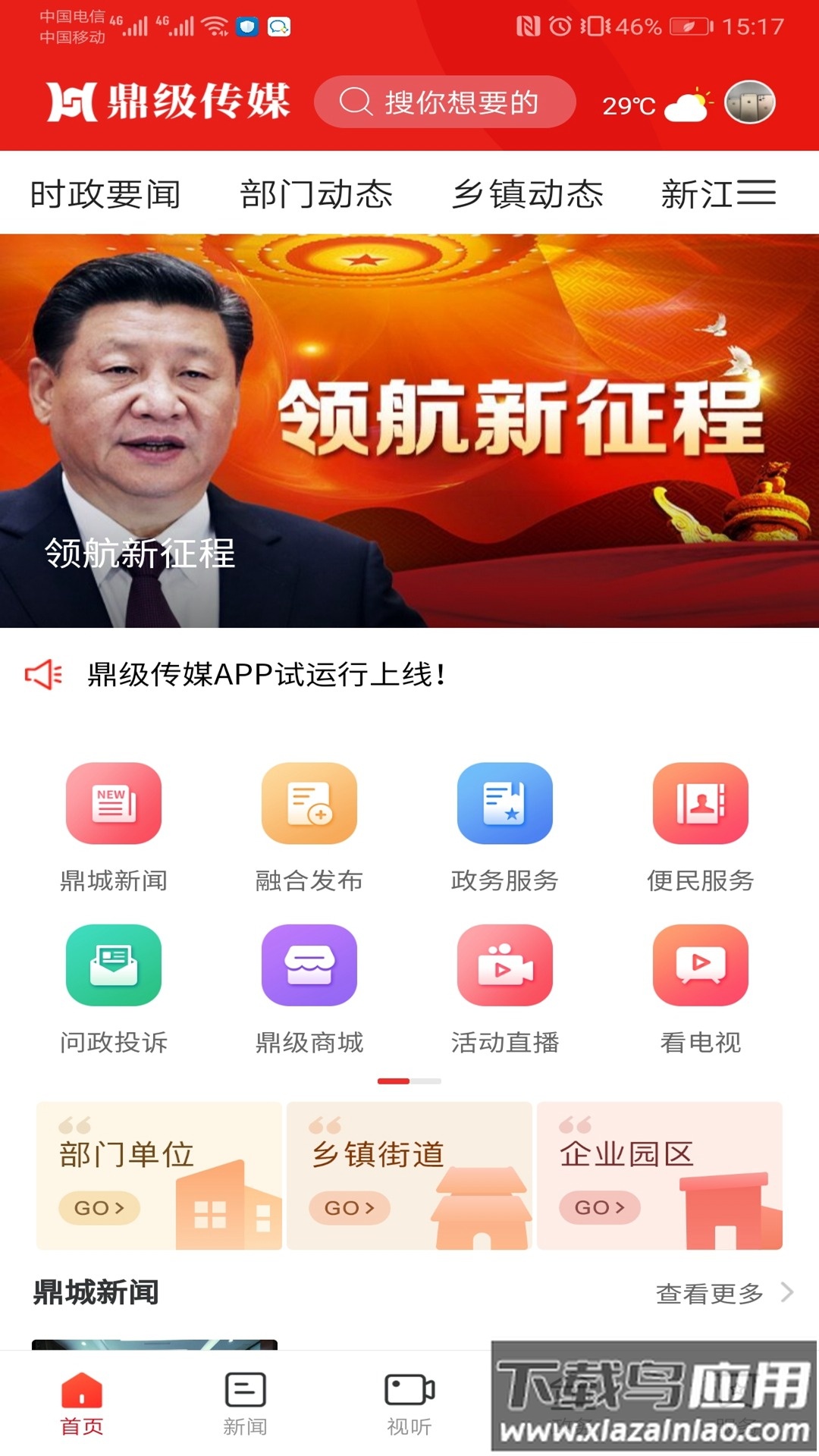Viewport: 819px width, 1456px height.
Task: Select the 乡镇动态 tab
Action: pos(529,194)
